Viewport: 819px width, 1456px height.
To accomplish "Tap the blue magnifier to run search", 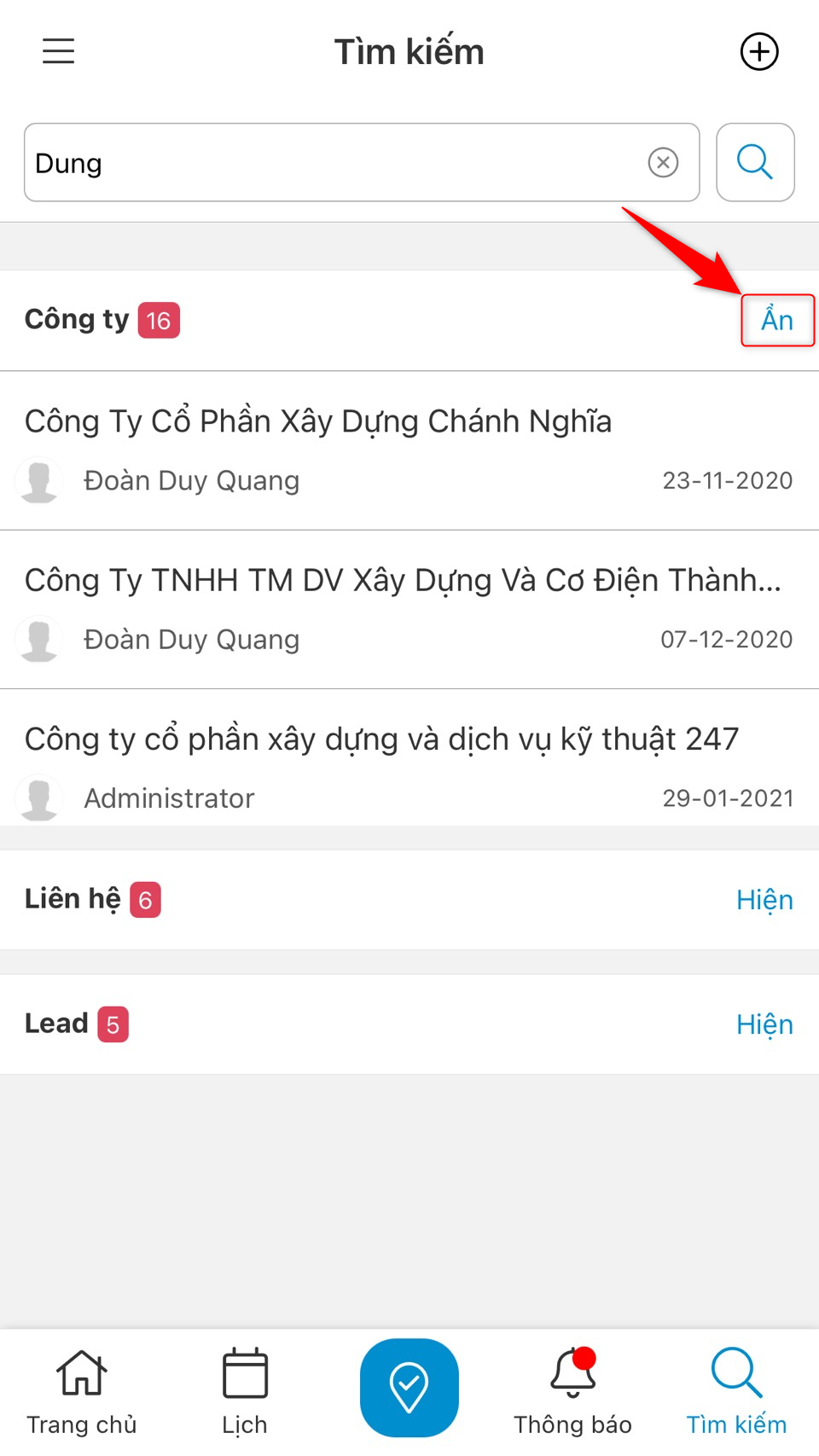I will (754, 162).
